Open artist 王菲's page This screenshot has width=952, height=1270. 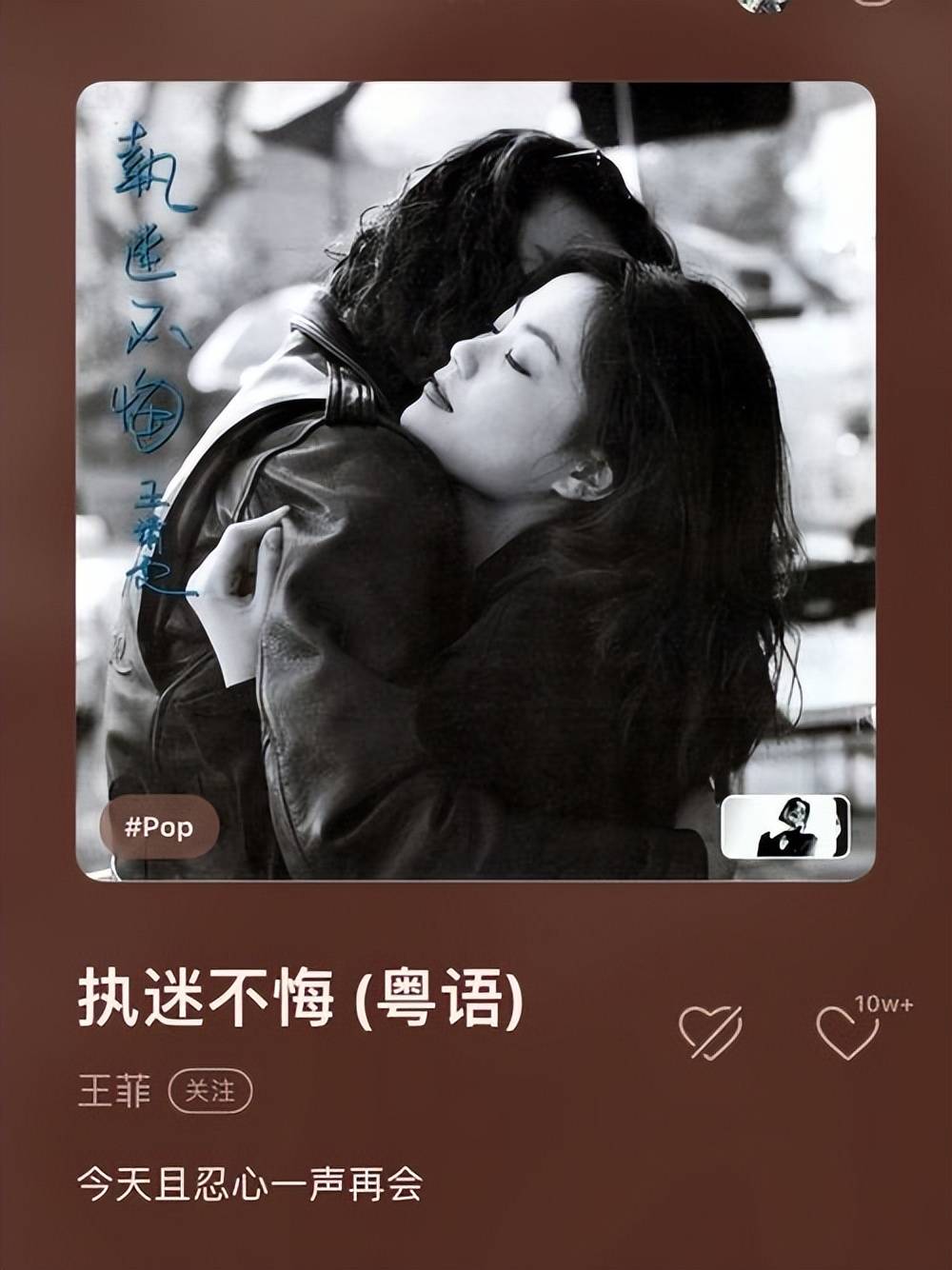[x=114, y=1091]
